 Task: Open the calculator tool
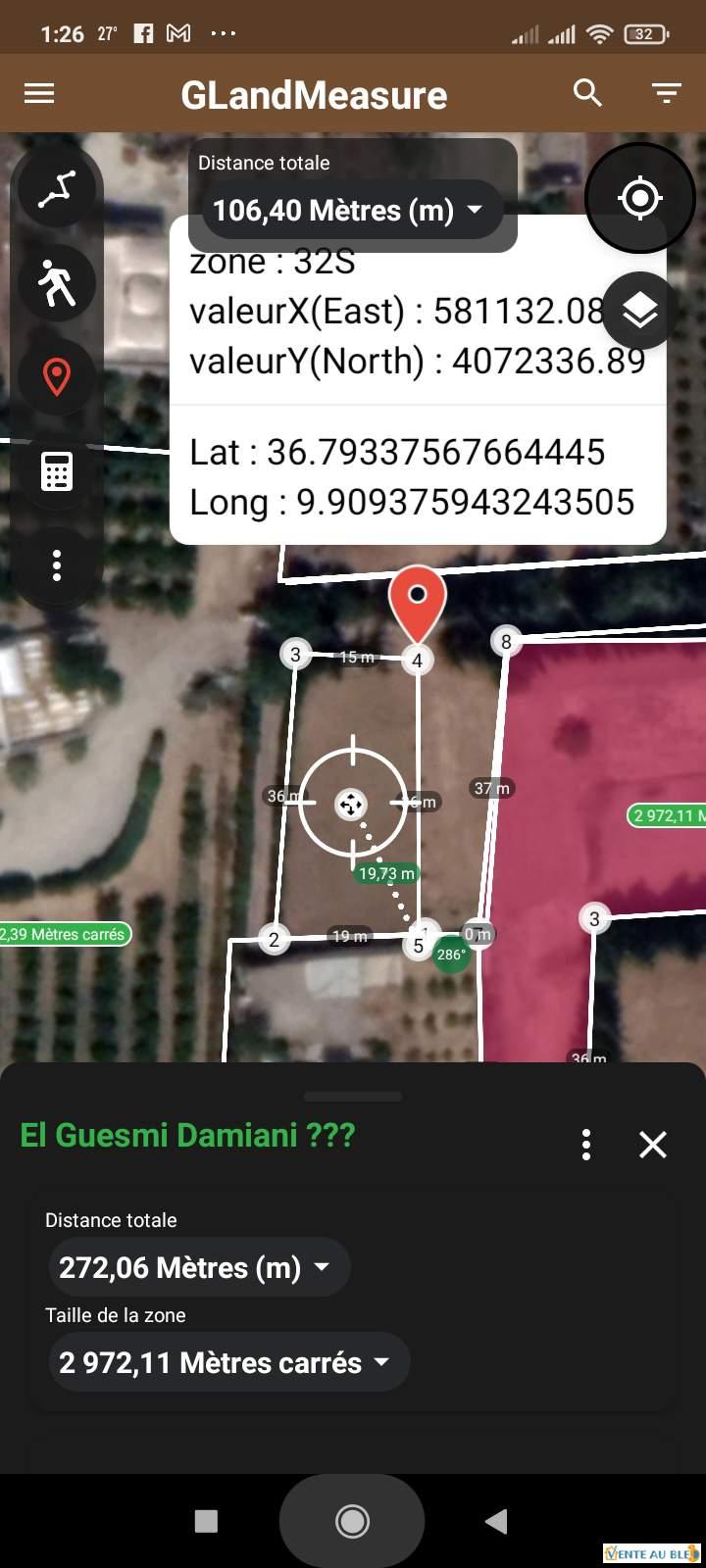point(57,471)
